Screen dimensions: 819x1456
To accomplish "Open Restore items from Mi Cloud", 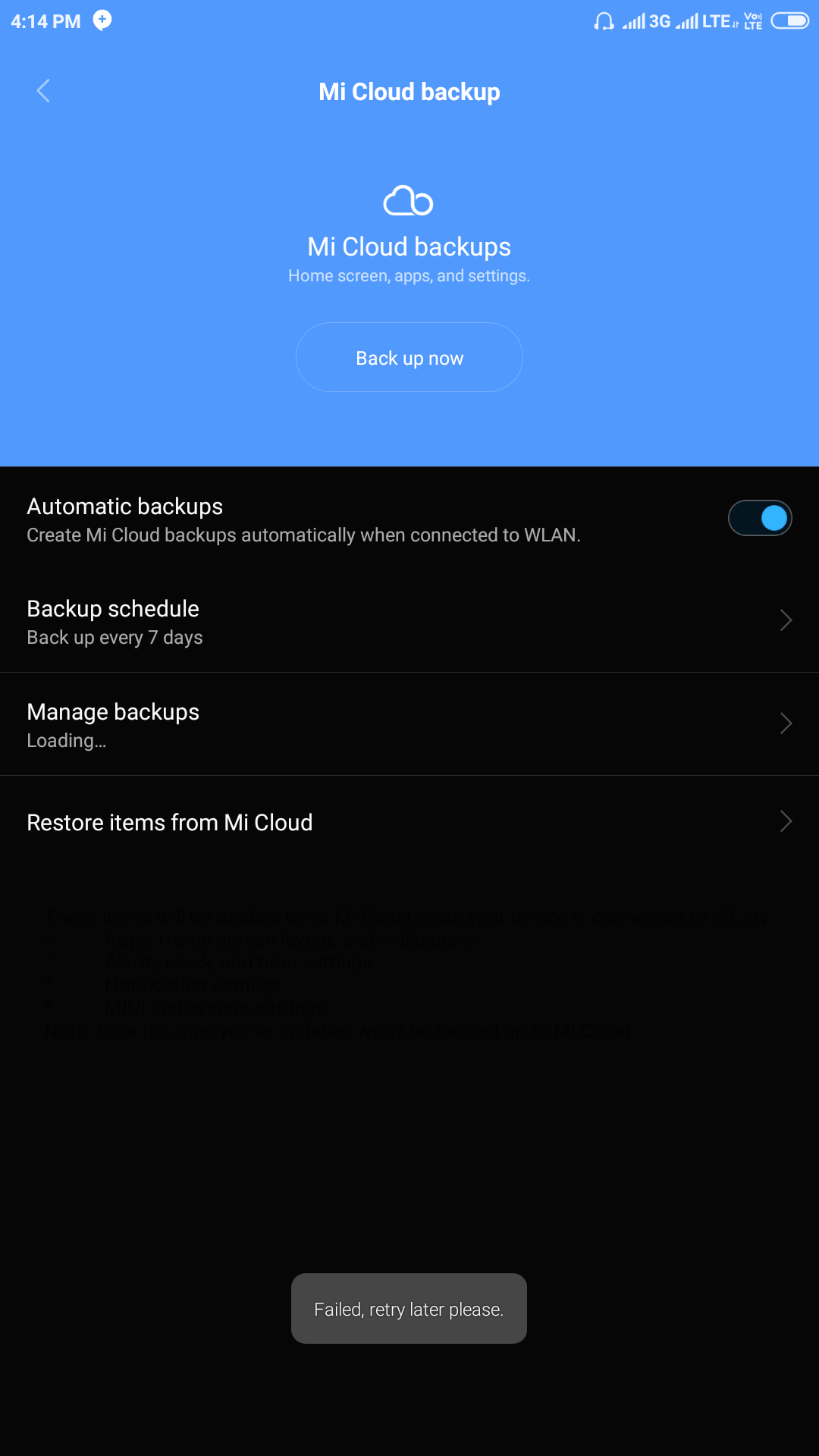I will (409, 822).
